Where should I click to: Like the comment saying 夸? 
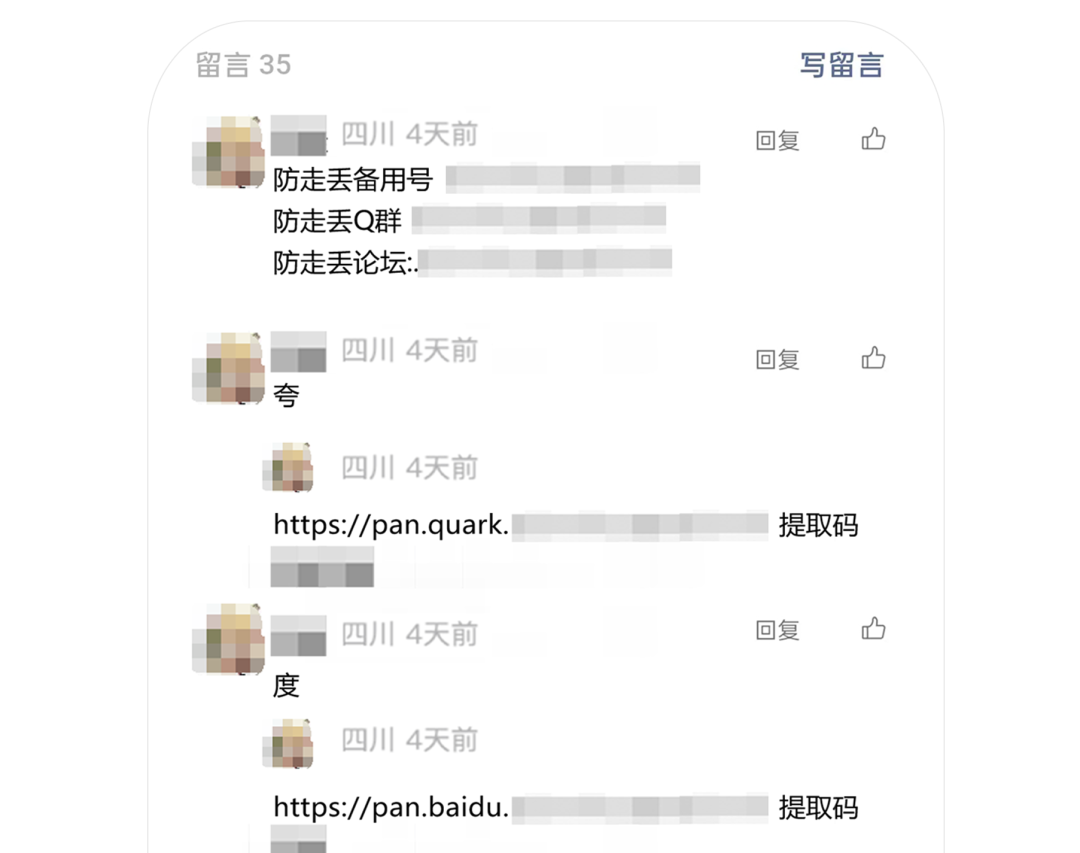coord(873,358)
